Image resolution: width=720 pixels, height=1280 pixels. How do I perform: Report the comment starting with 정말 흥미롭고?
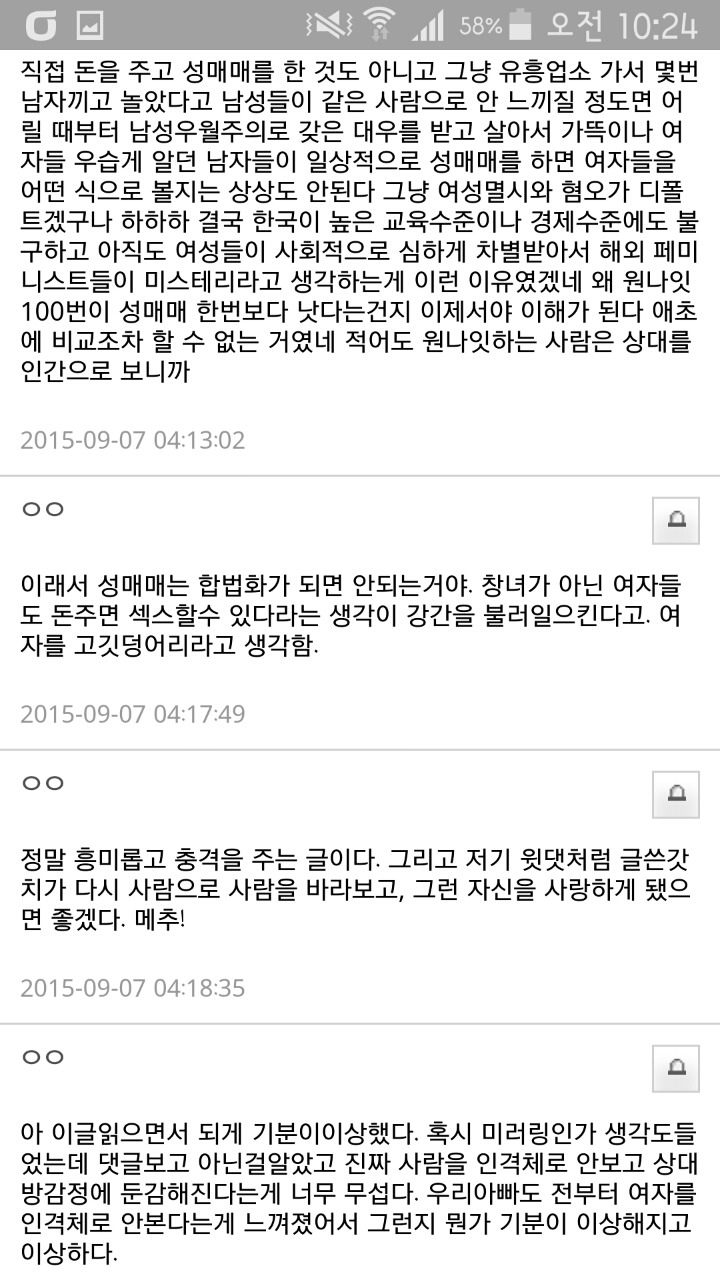(x=675, y=794)
